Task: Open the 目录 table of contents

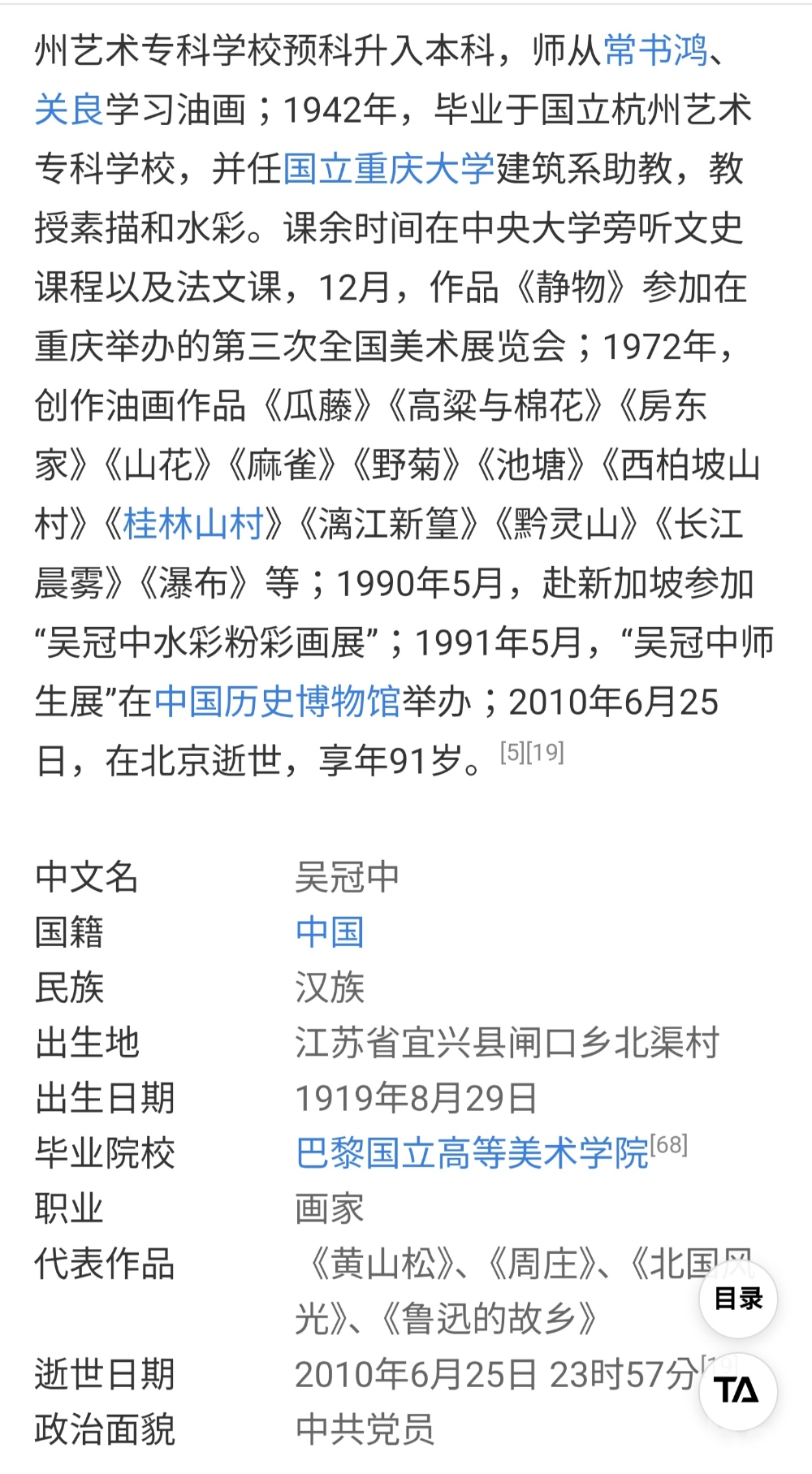Action: click(x=737, y=1299)
